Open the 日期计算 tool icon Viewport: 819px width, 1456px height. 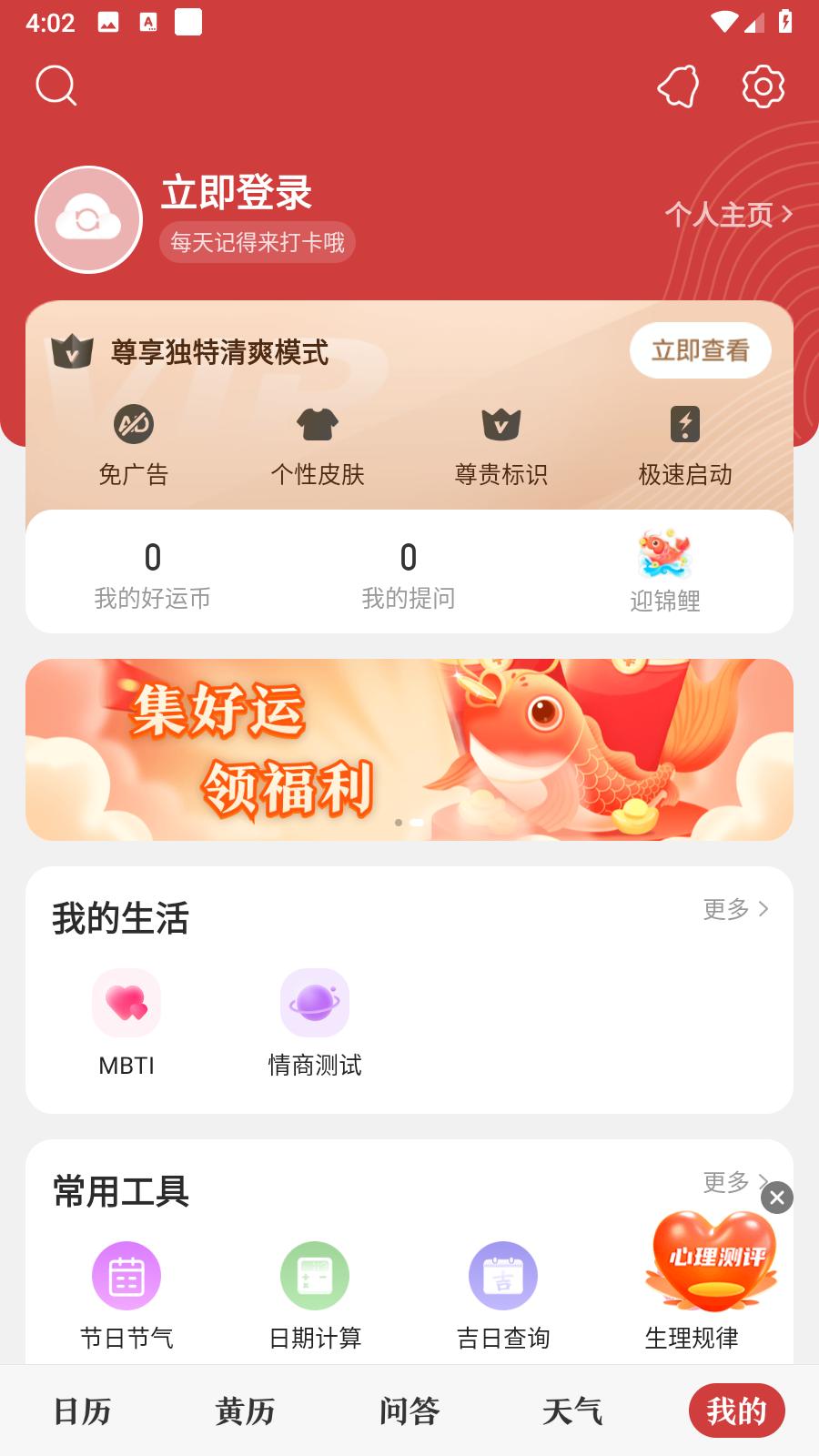click(x=316, y=1276)
